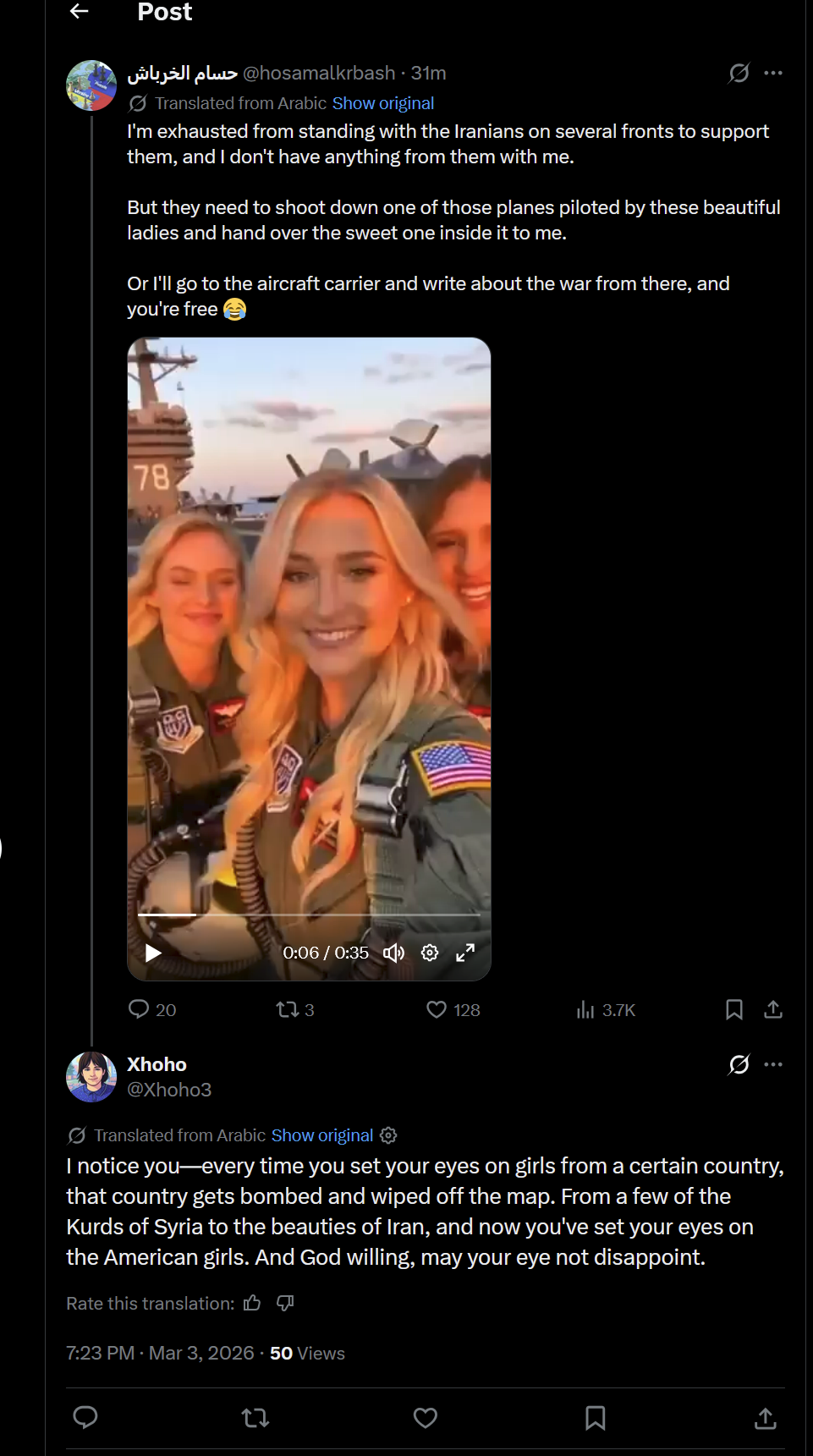
Task: Expand the video to fullscreen
Action: tap(465, 953)
